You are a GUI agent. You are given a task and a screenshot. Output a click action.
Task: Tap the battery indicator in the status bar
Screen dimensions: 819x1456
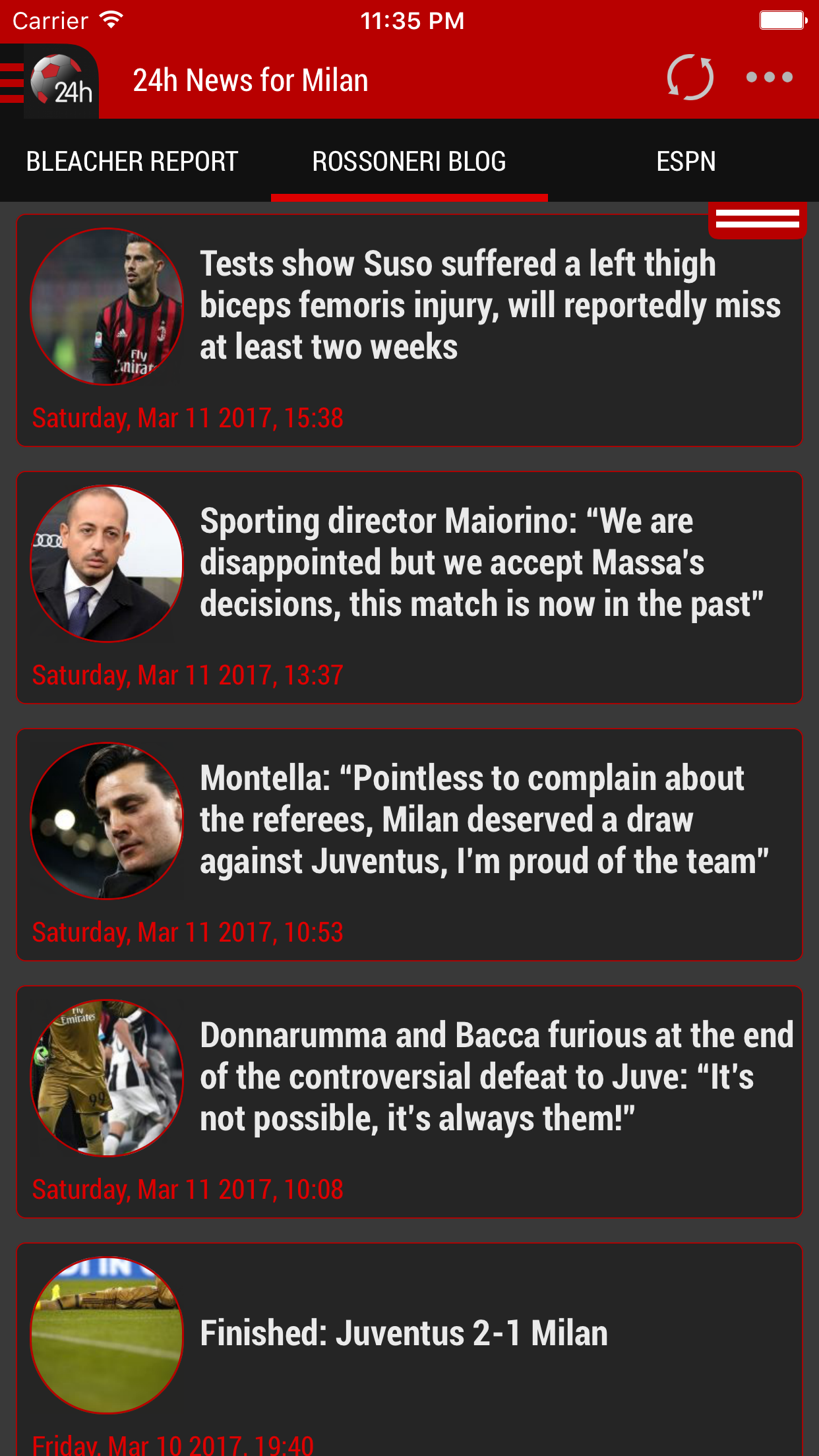pyautogui.click(x=783, y=19)
